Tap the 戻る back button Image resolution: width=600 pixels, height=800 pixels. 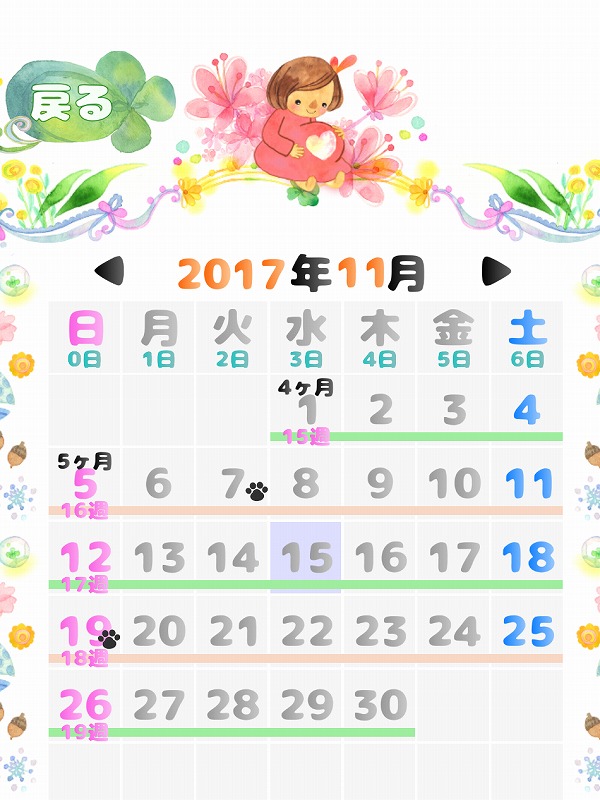click(x=70, y=103)
